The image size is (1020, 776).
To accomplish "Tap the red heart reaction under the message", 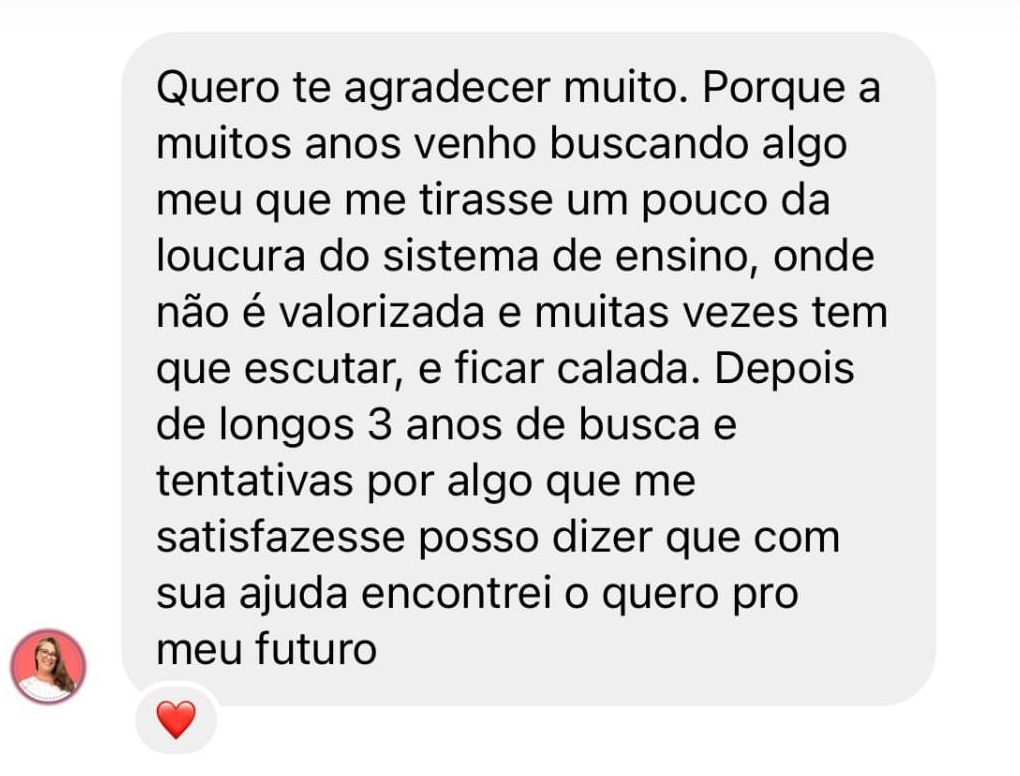I will (176, 719).
